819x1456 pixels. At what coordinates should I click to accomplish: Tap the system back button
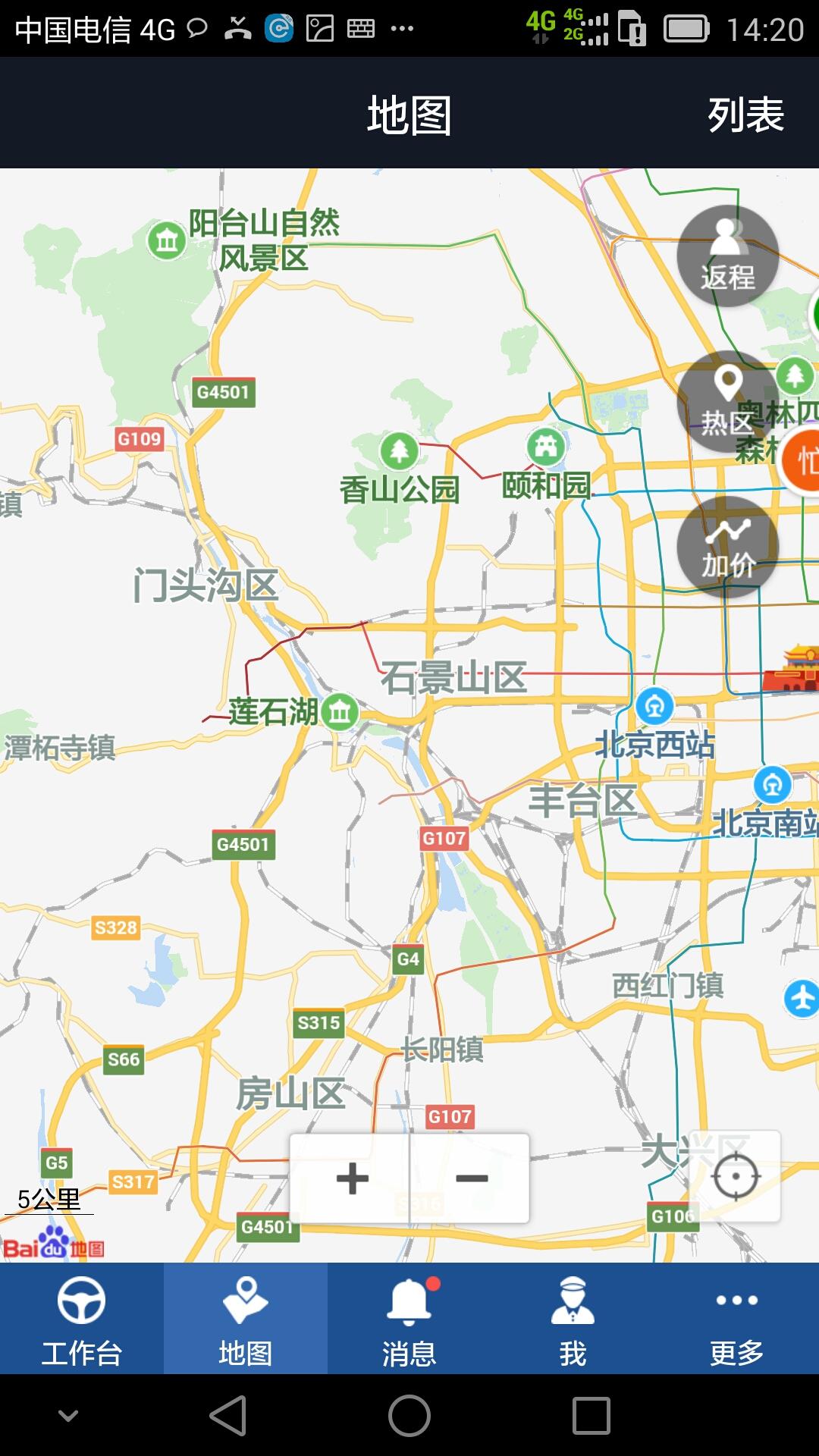coord(227,1416)
